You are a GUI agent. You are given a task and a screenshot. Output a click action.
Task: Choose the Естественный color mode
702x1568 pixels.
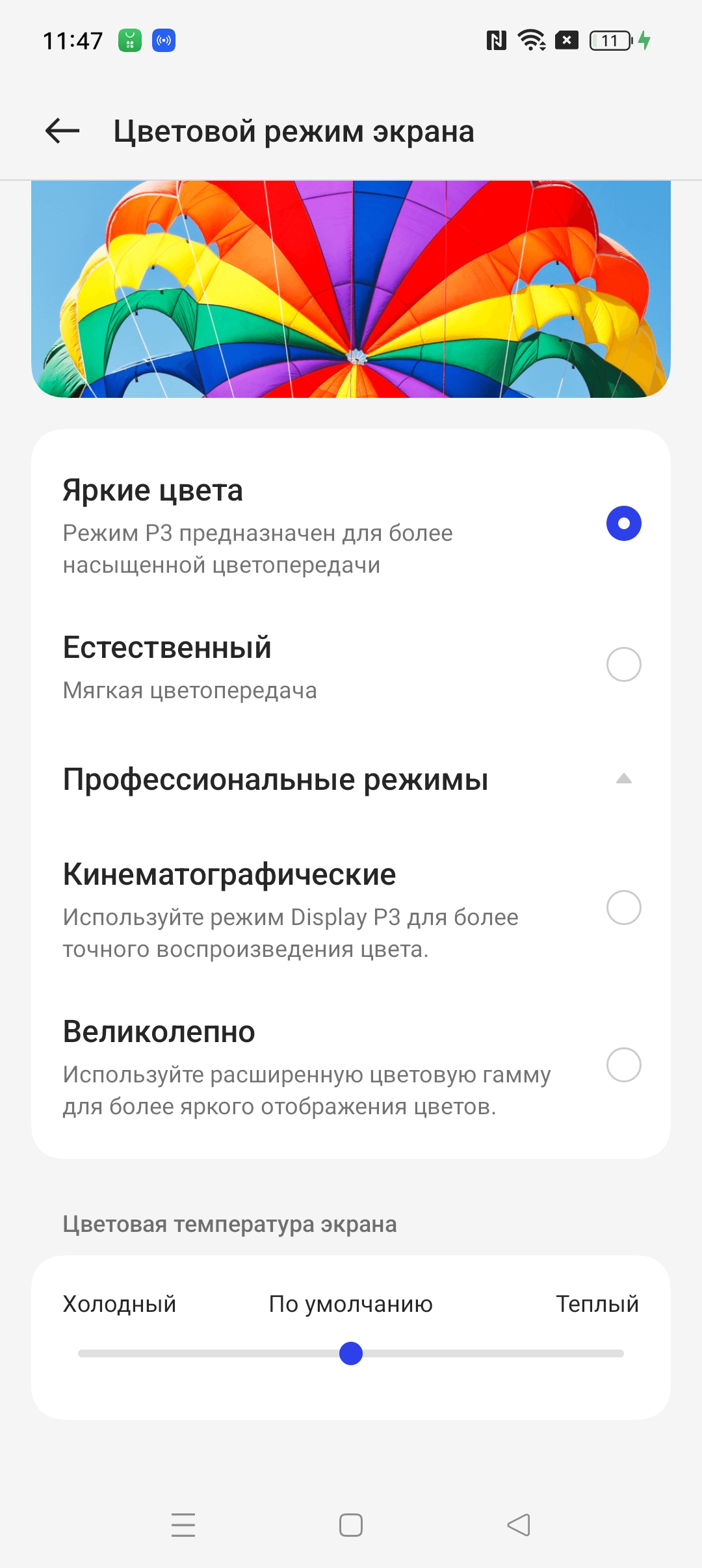coord(623,664)
